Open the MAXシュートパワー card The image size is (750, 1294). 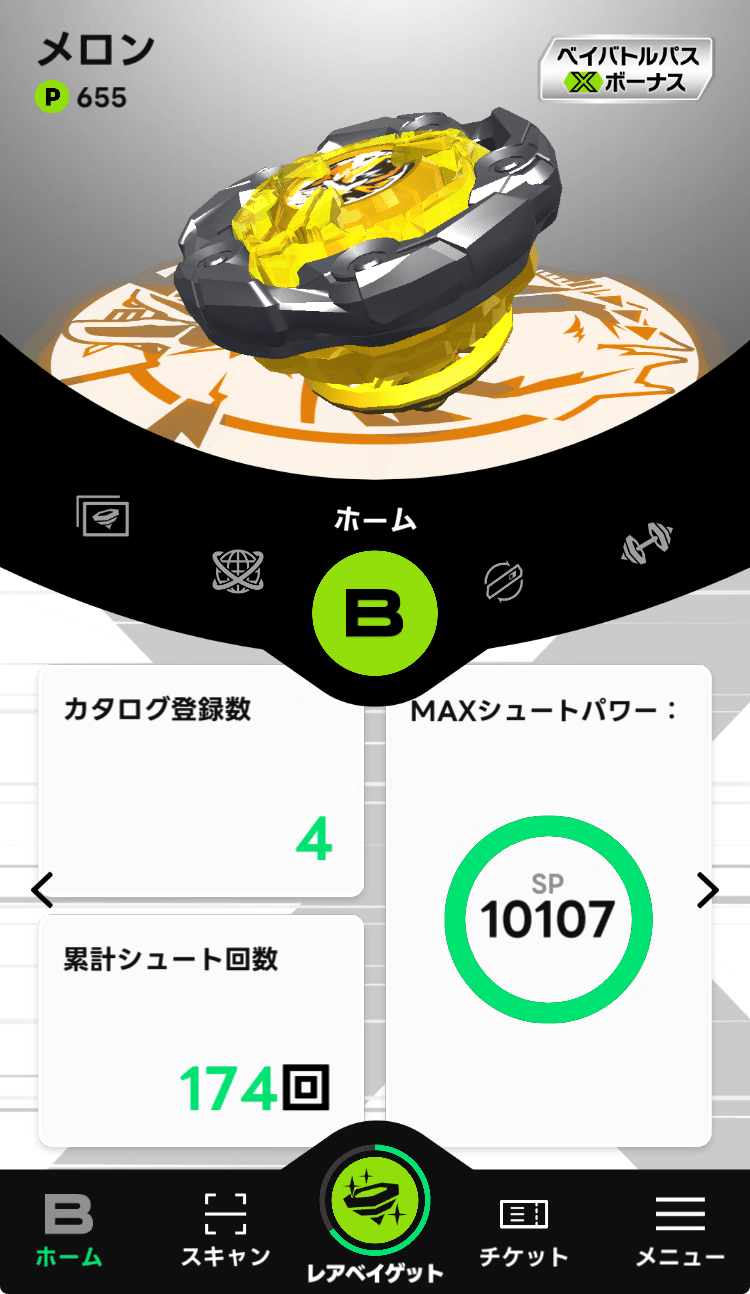(548, 906)
